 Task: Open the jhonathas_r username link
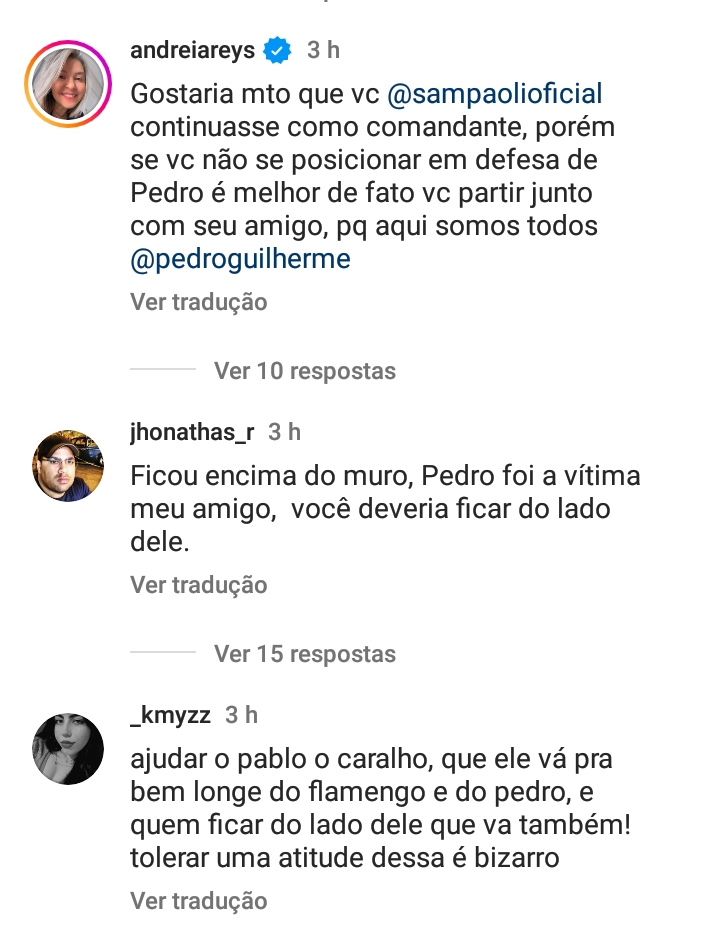192,432
